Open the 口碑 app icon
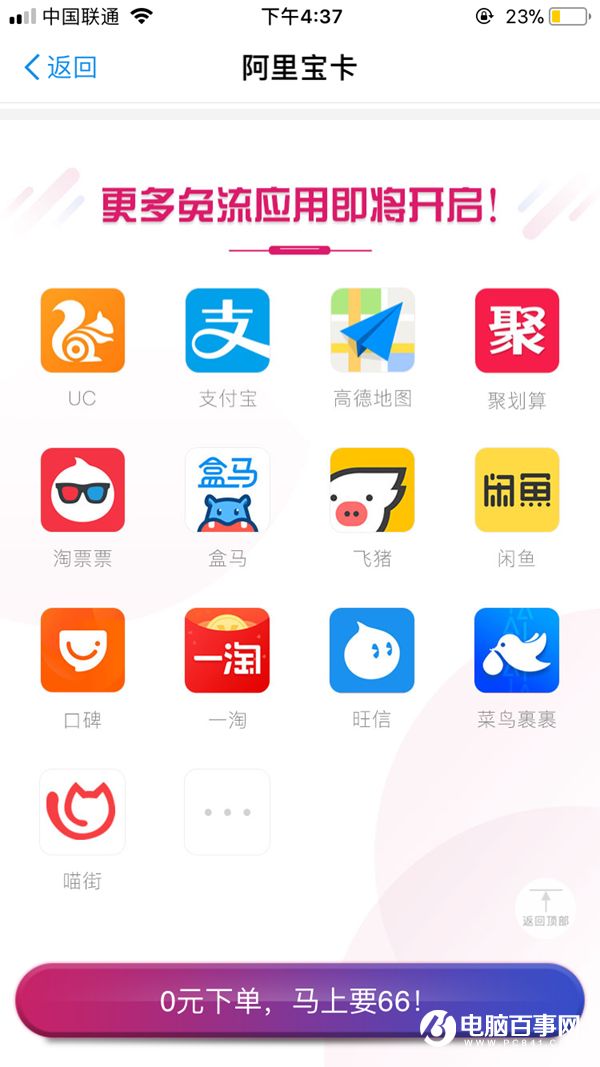Screen dimensions: 600x1067 click(x=82, y=650)
